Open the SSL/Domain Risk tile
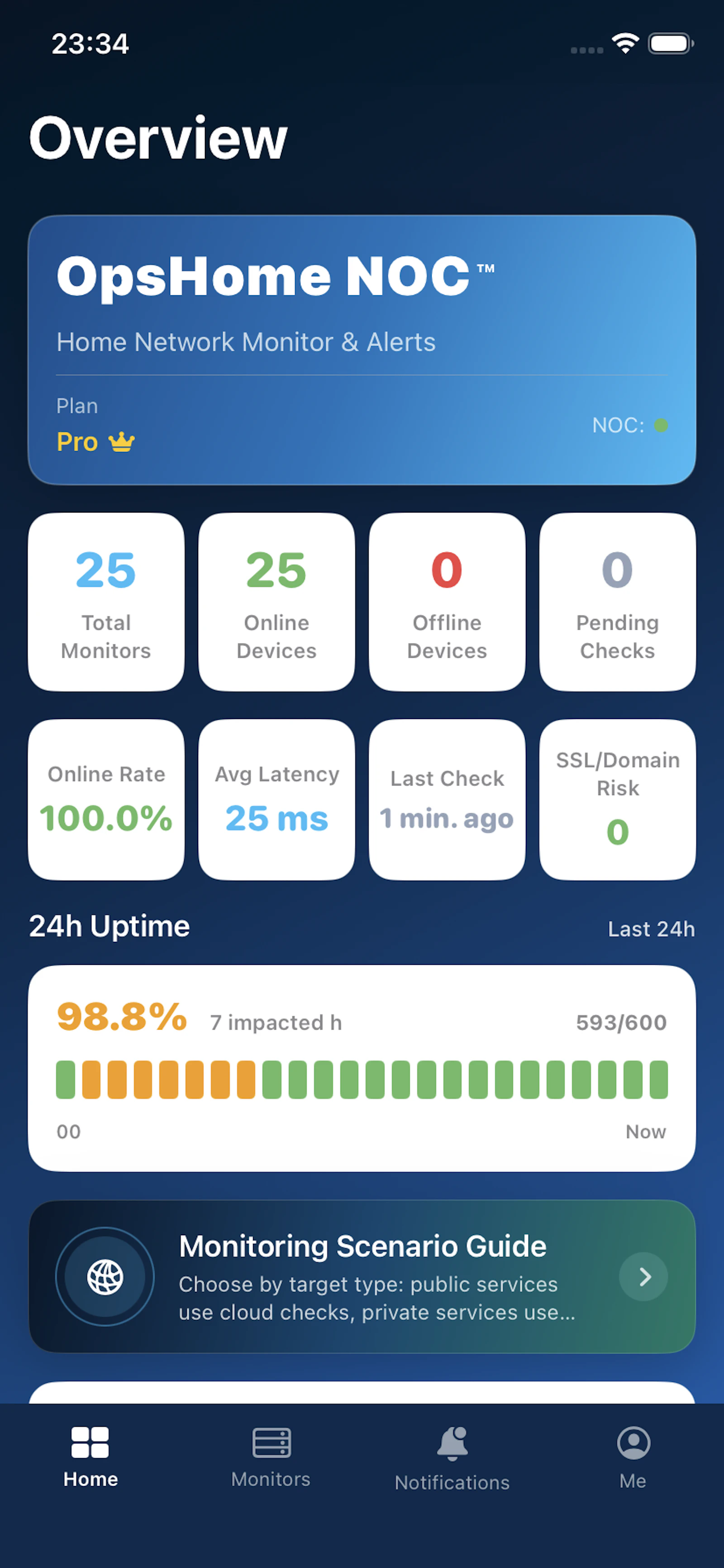 [618, 800]
